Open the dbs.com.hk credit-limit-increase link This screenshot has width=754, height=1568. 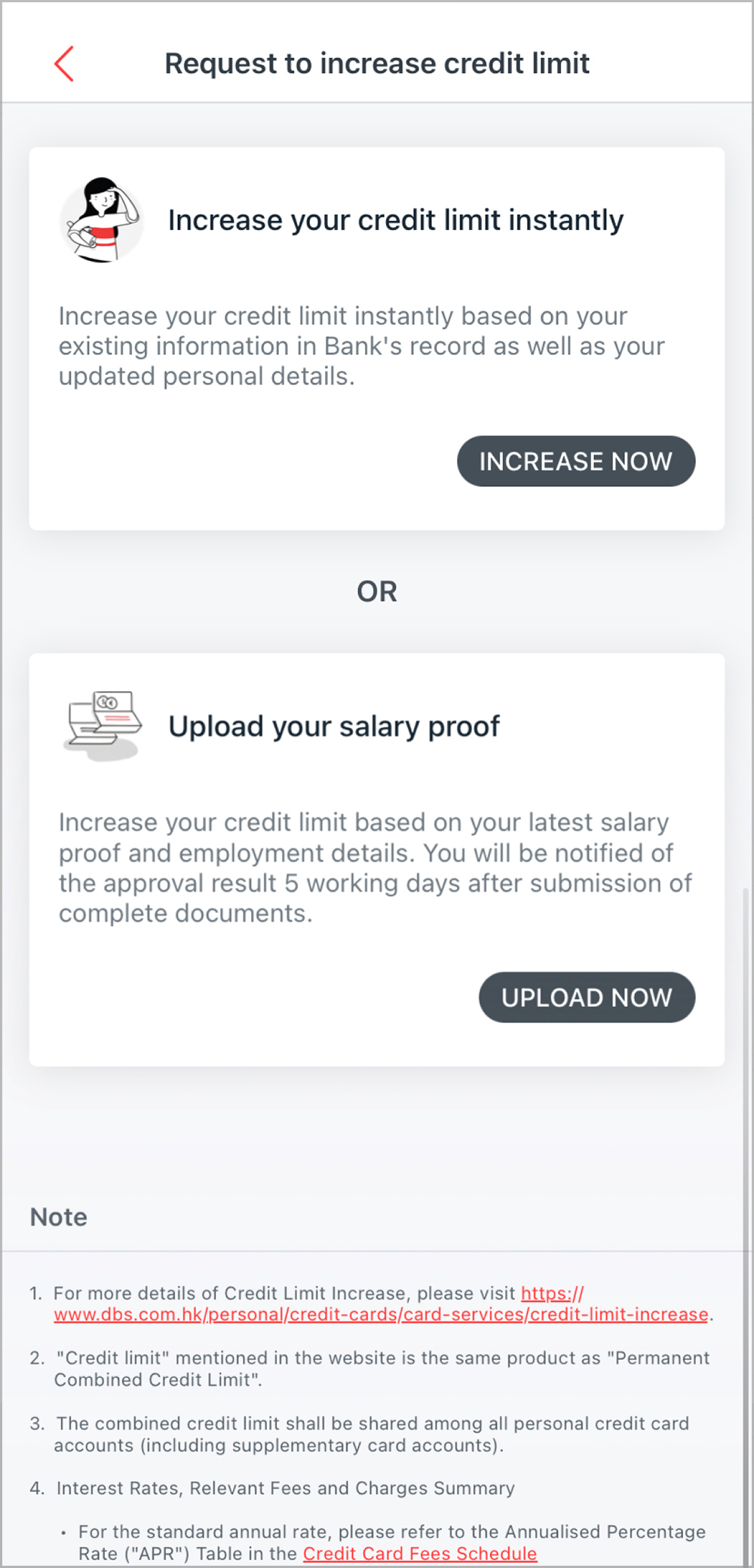coord(381,1315)
